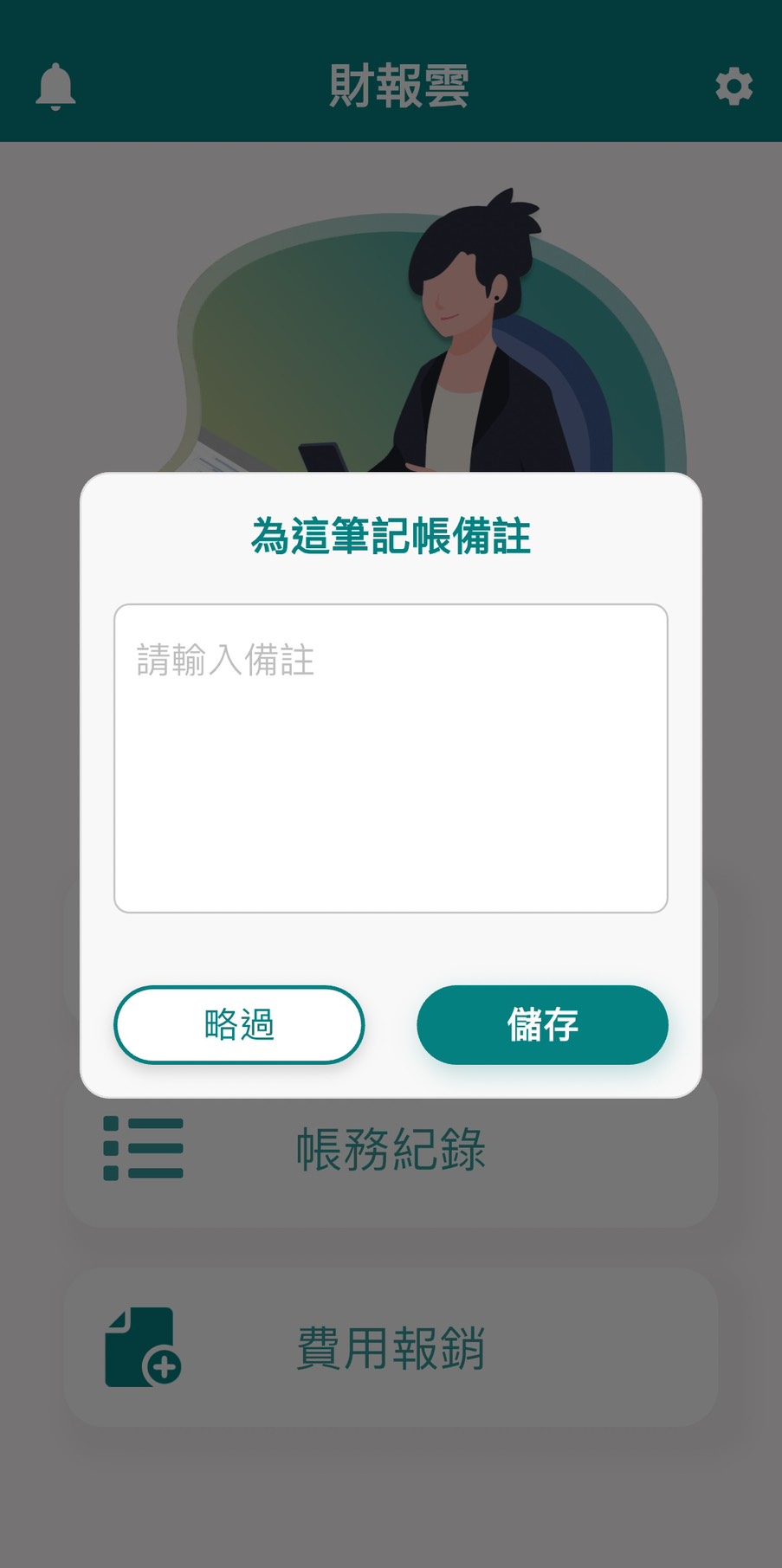Skip the note with 略過 button
The height and width of the screenshot is (1568, 782).
point(239,1025)
